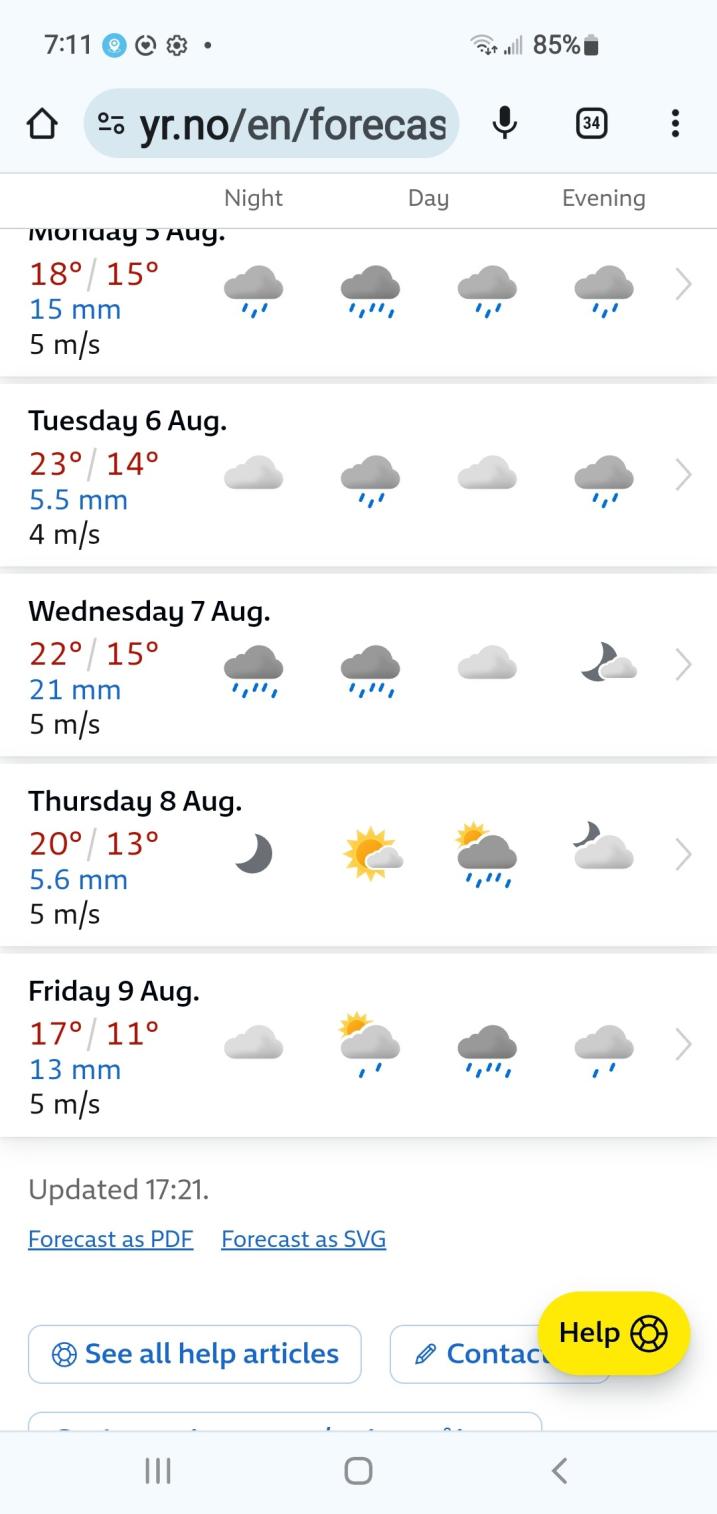Go back using the system back button
This screenshot has width=717, height=1514.
coord(560,1470)
